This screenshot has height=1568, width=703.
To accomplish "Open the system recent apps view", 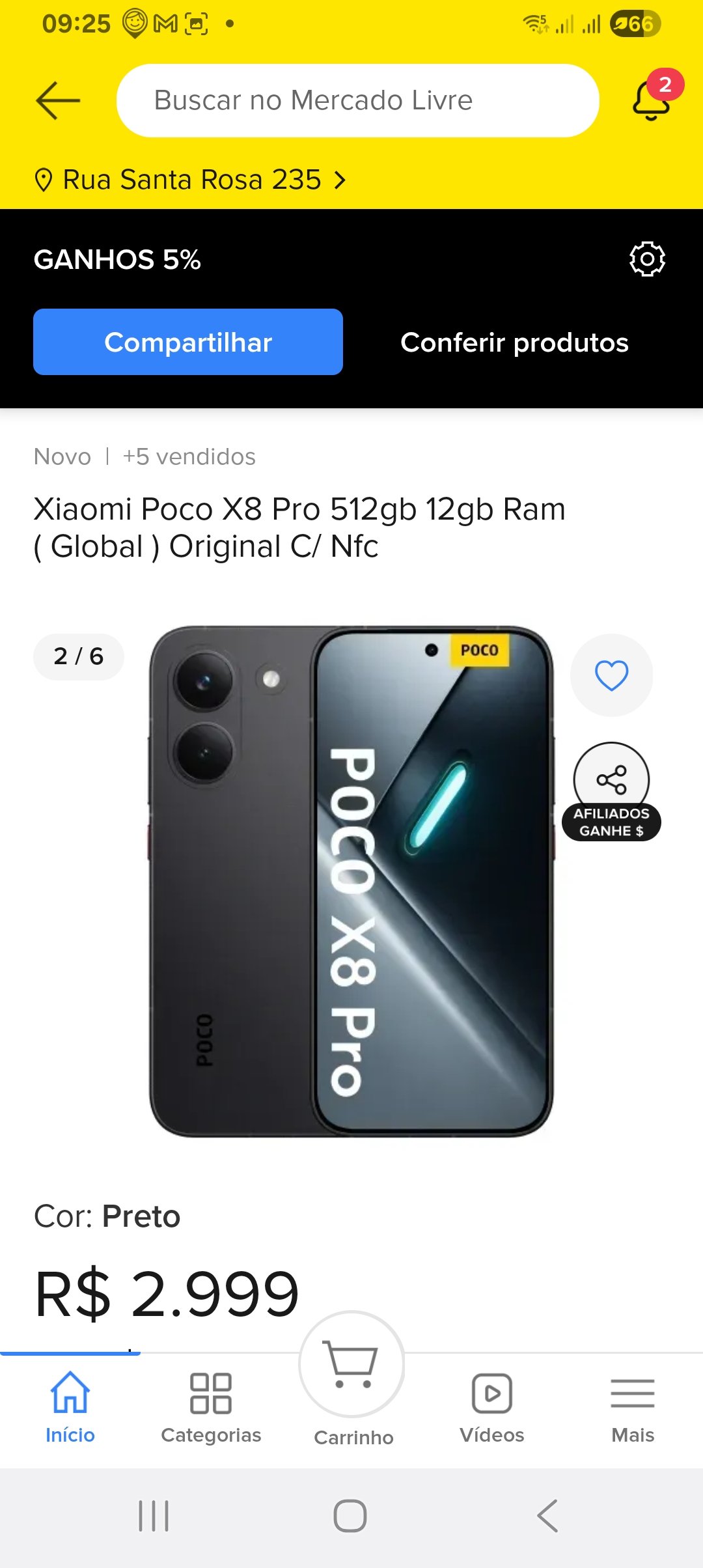I will 154,1516.
